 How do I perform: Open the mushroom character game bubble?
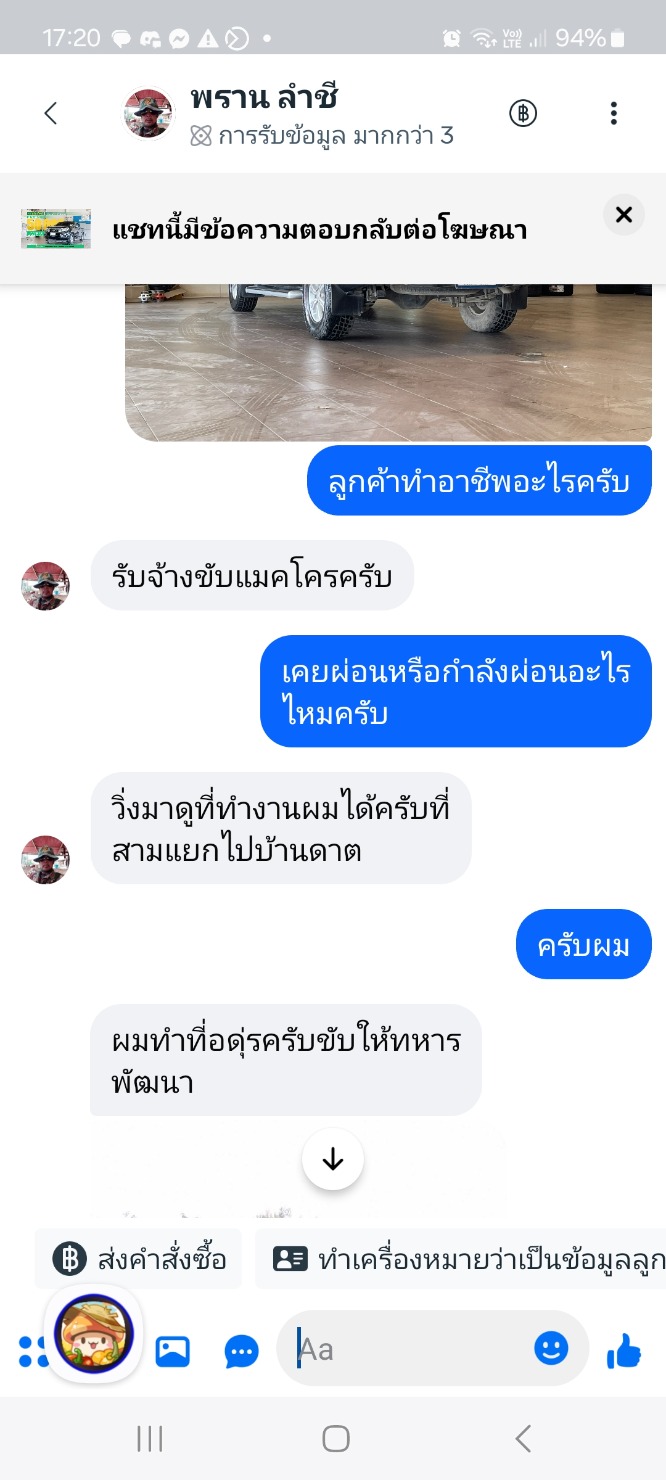93,1333
